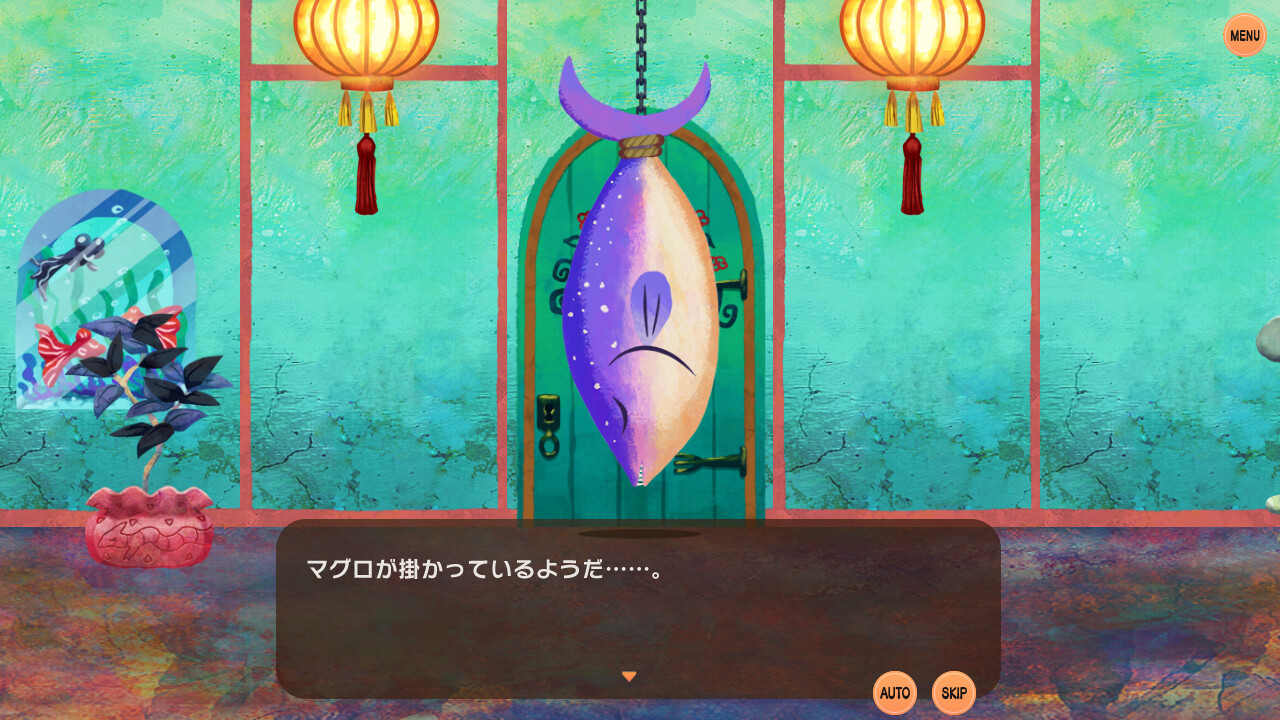Viewport: 1280px width, 720px height.
Task: Enable AUTO text advance
Action: pos(895,693)
